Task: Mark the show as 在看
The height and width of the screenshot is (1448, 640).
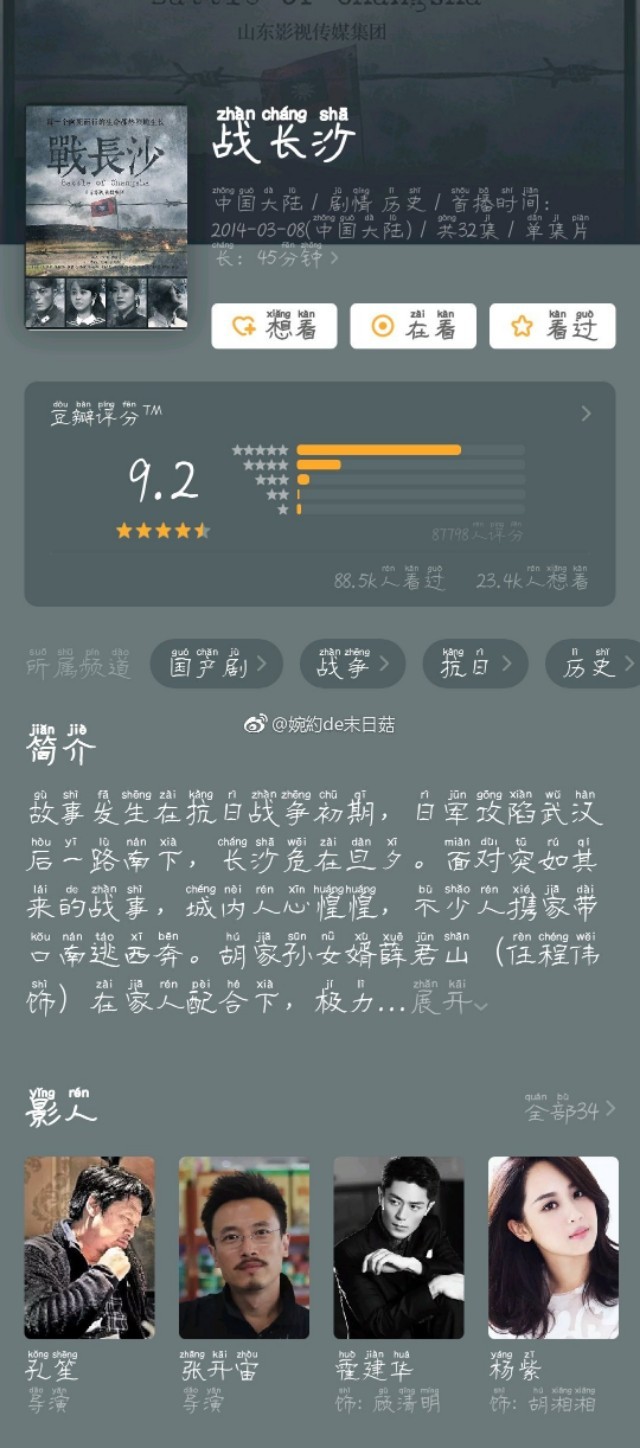Action: coord(413,326)
